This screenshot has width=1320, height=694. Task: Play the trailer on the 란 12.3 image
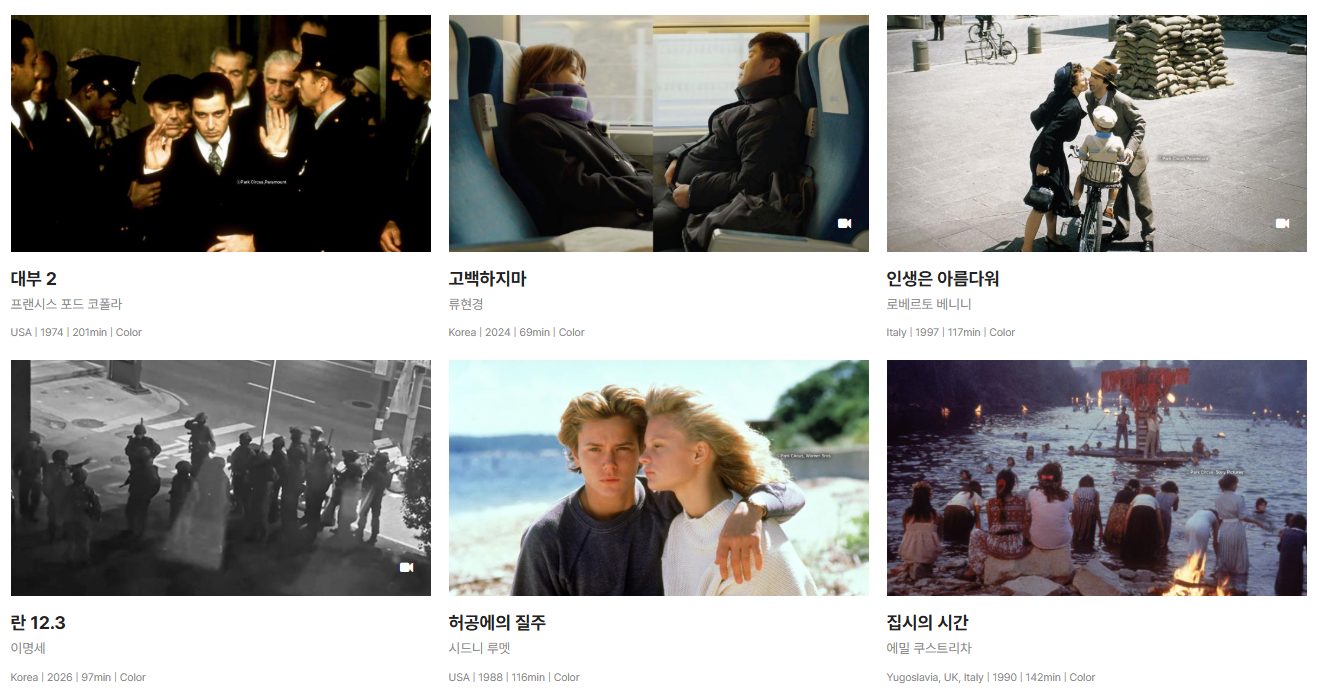406,567
